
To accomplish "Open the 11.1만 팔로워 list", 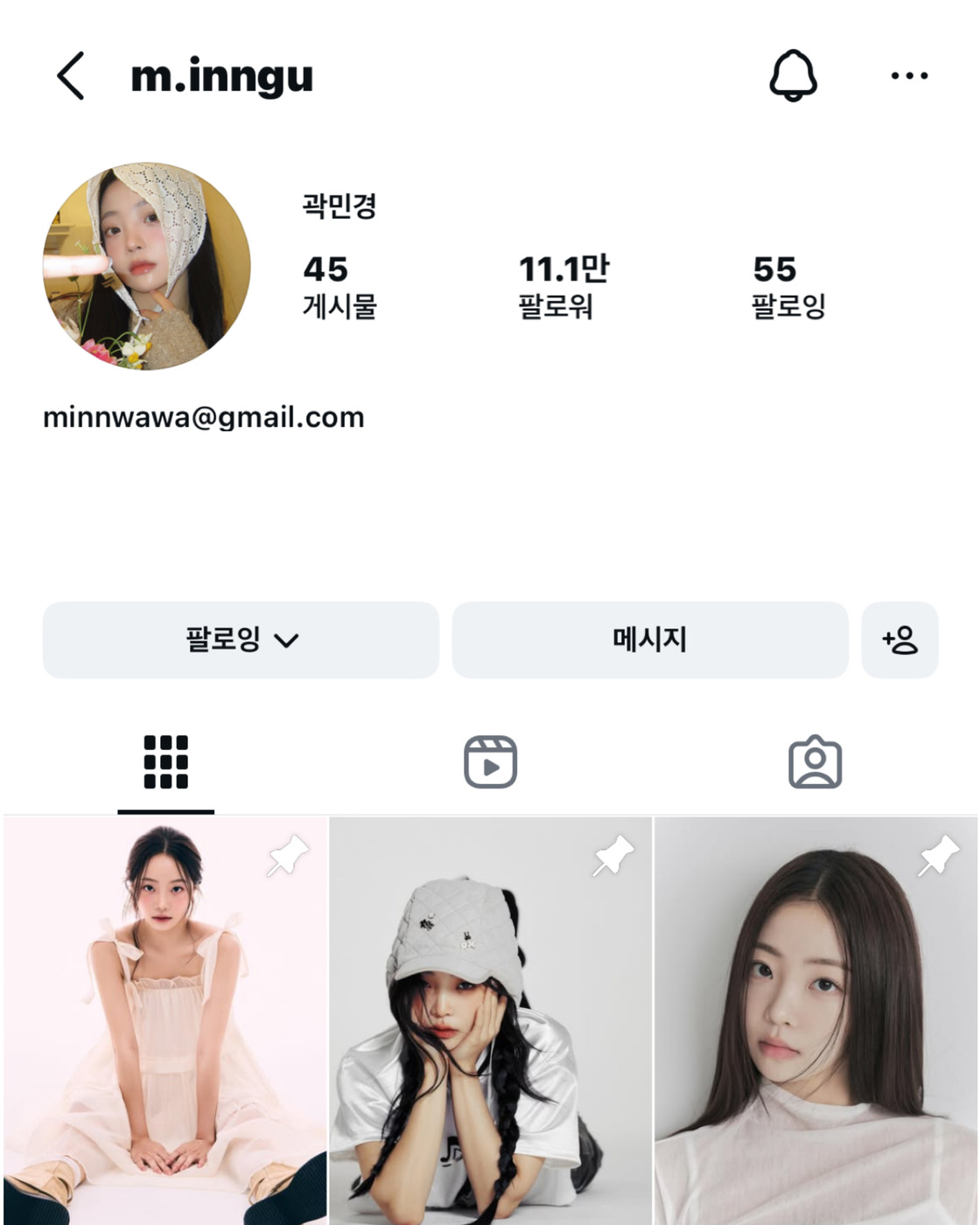I will point(563,286).
